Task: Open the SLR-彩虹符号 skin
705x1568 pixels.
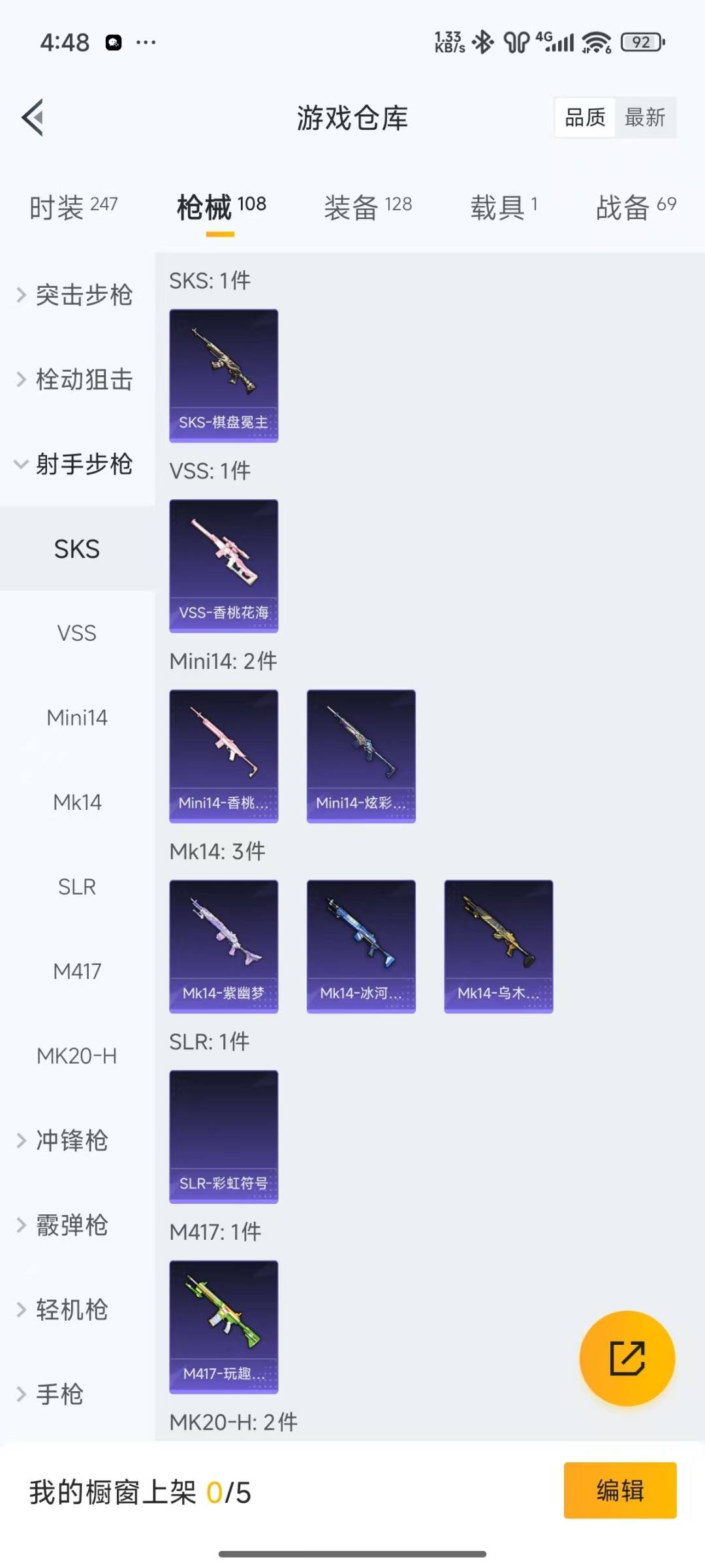Action: (224, 1136)
